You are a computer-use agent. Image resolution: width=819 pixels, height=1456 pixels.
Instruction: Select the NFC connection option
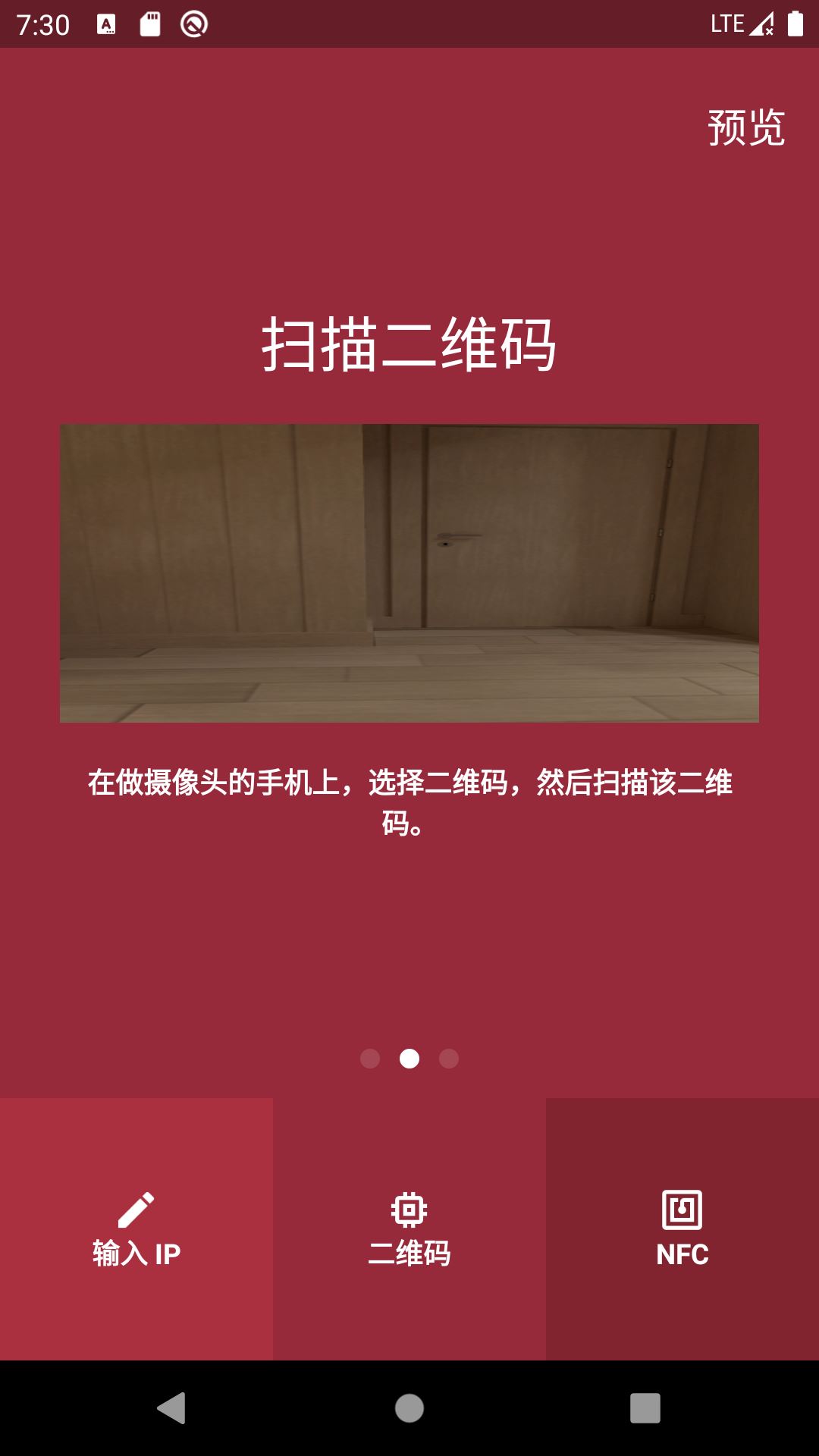coord(682,1228)
